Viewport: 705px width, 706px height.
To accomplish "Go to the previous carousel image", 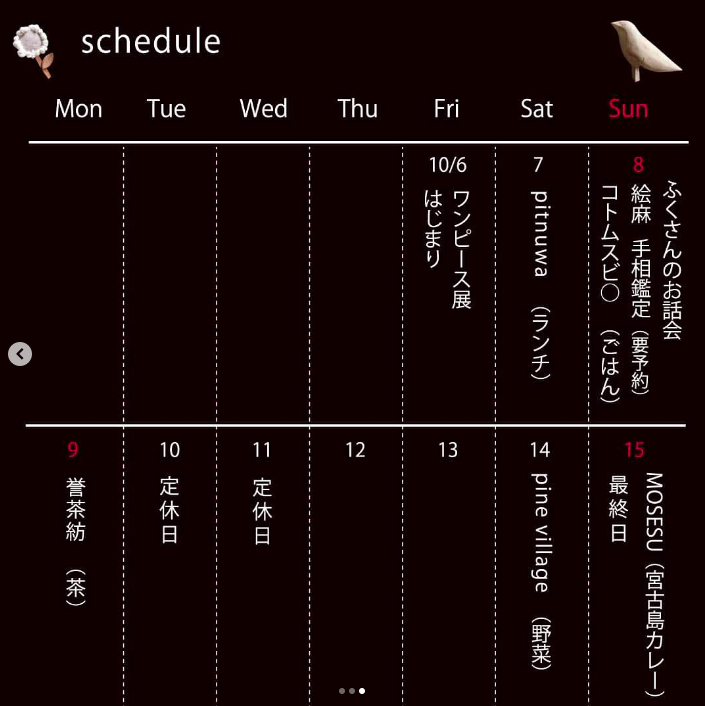I will tap(20, 354).
